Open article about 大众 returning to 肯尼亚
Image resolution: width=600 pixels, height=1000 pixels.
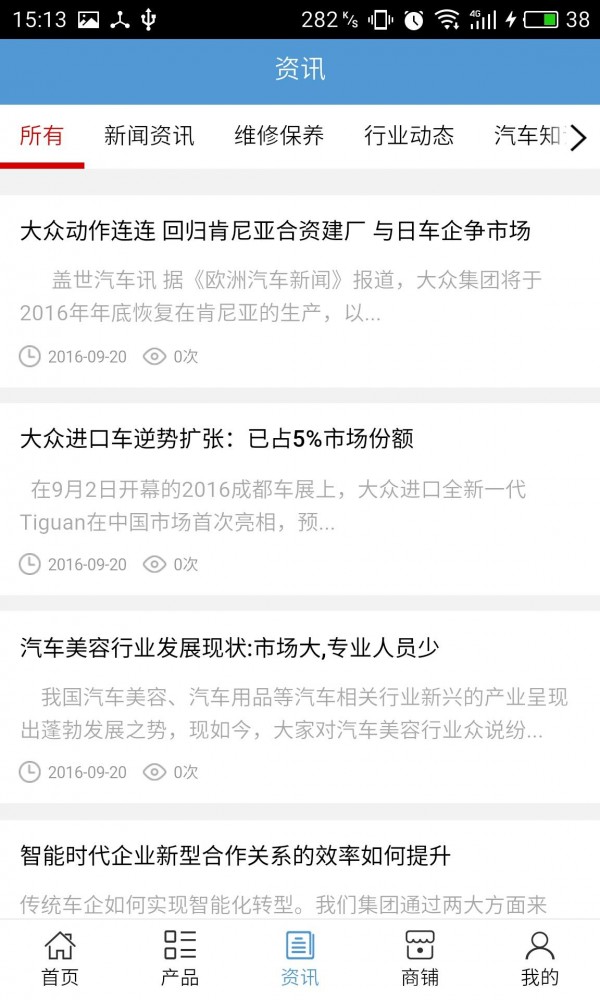click(275, 232)
